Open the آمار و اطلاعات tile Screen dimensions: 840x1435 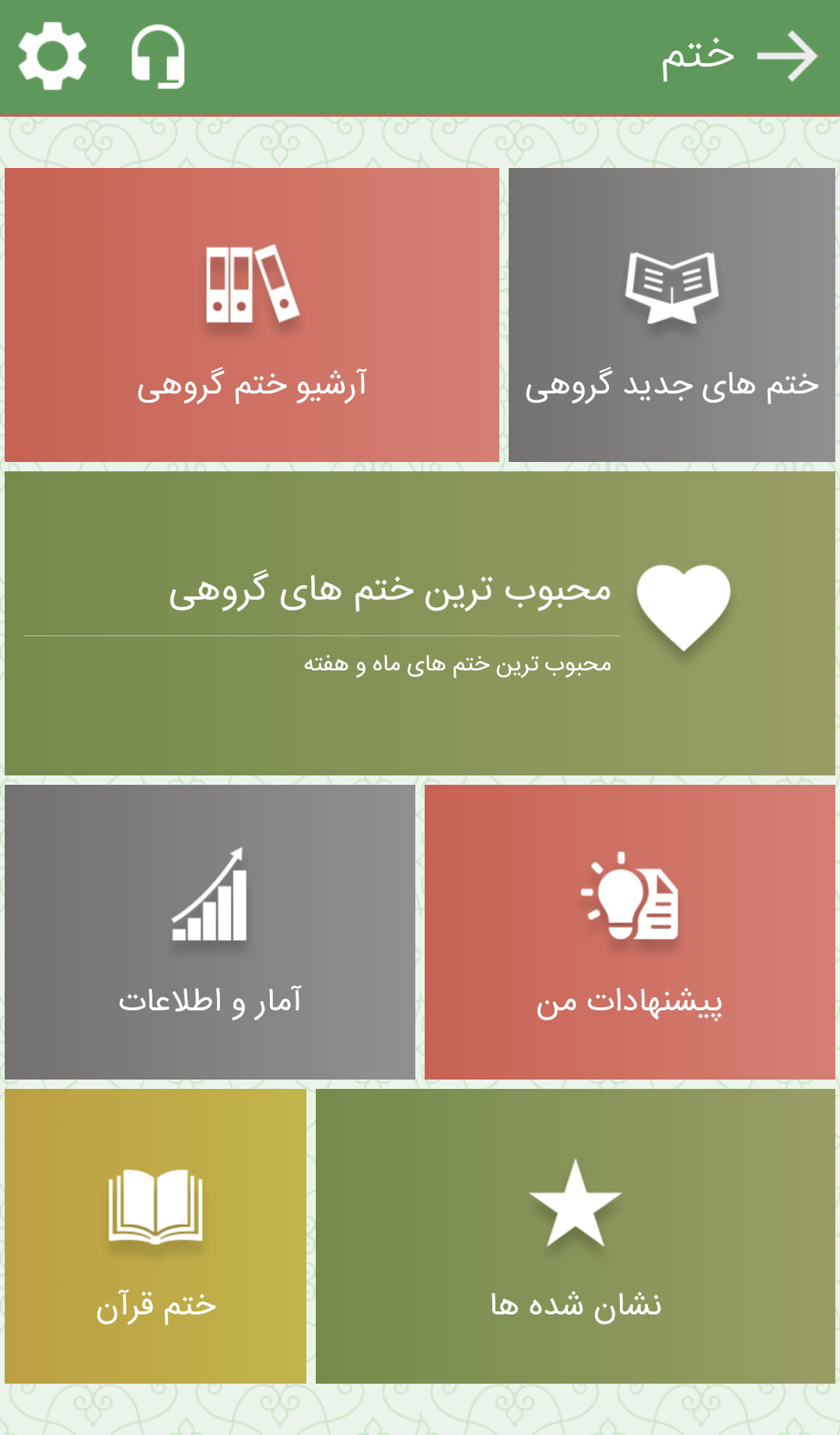[210, 932]
